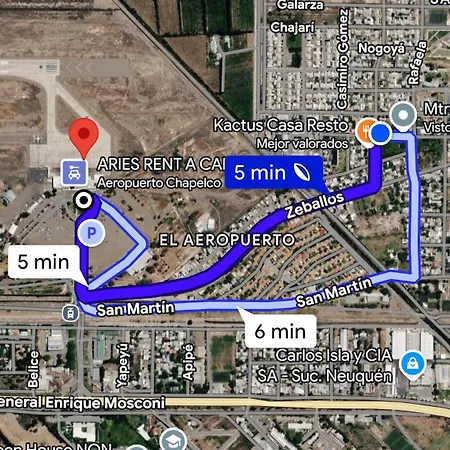The width and height of the screenshot is (450, 450).
Task: Tap the gray pin near Kactus Casa Resto
Action: (403, 116)
